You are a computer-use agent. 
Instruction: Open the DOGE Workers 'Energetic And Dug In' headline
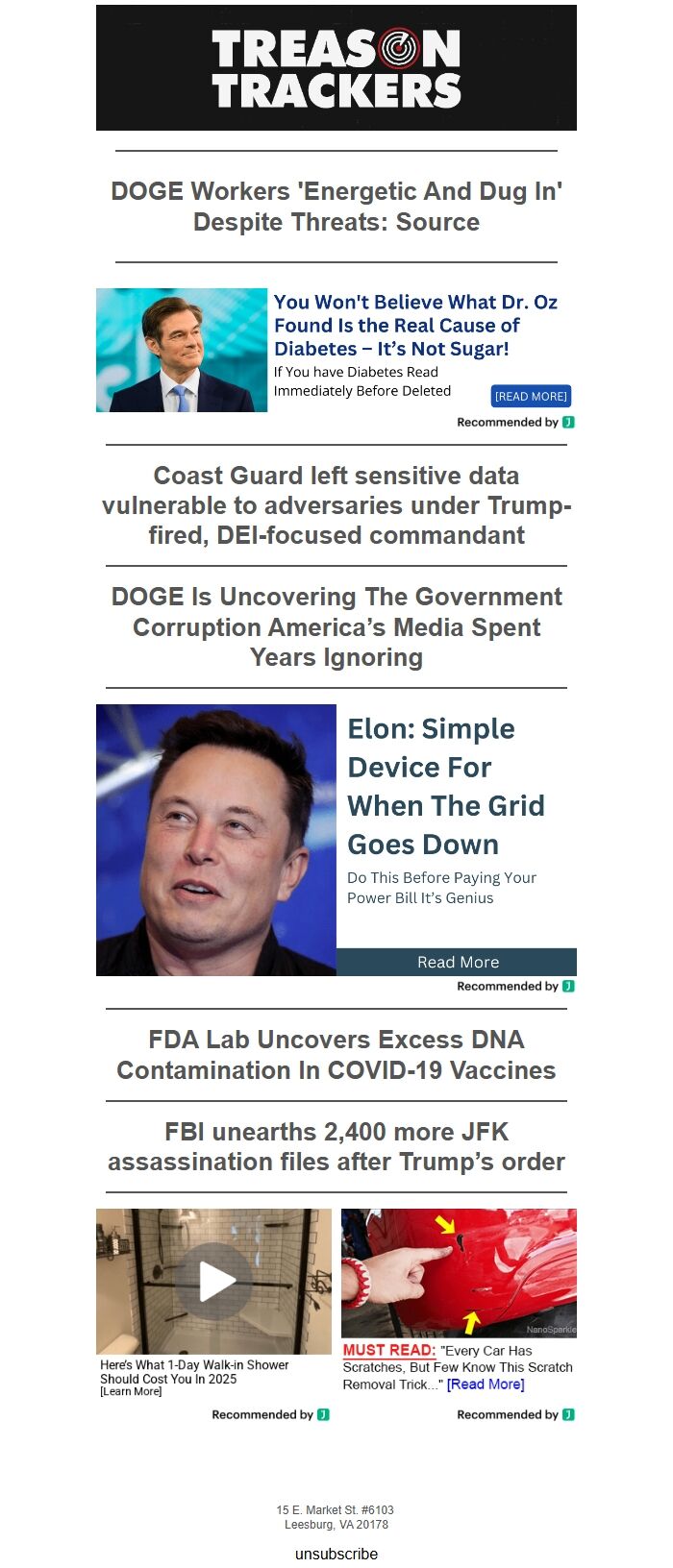pyautogui.click(x=336, y=207)
